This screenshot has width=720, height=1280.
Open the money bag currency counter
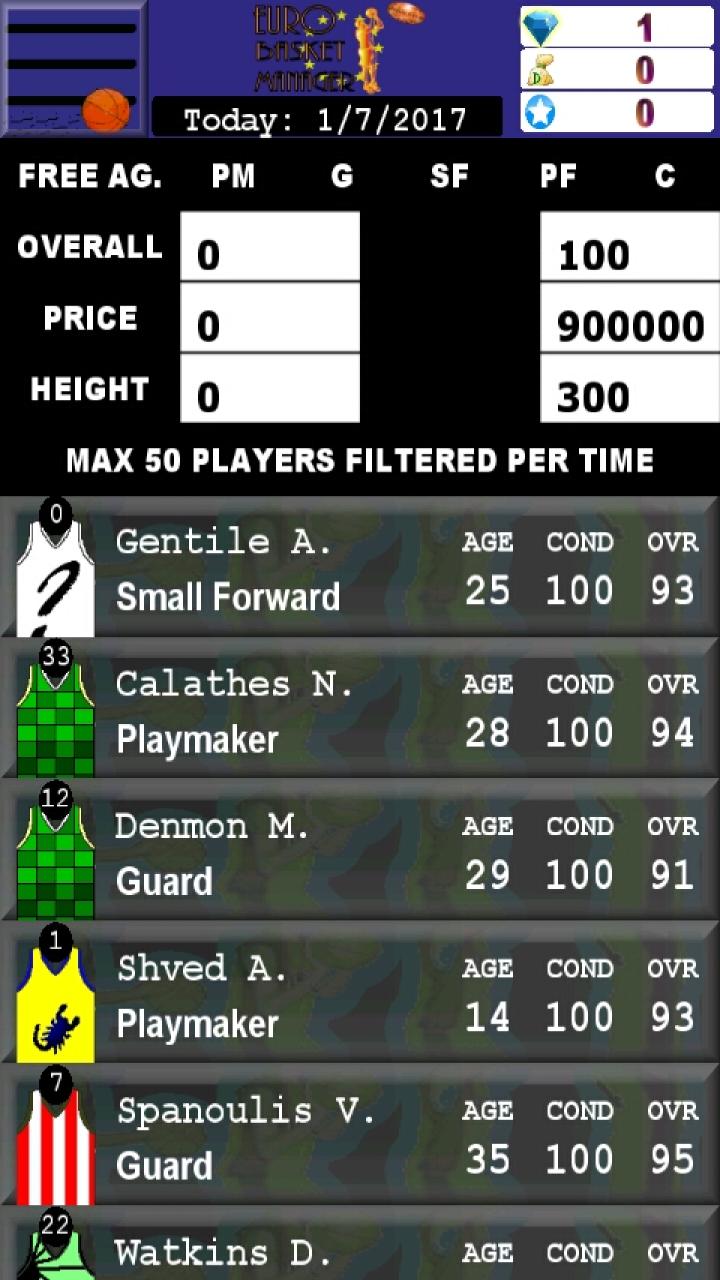[x=541, y=68]
